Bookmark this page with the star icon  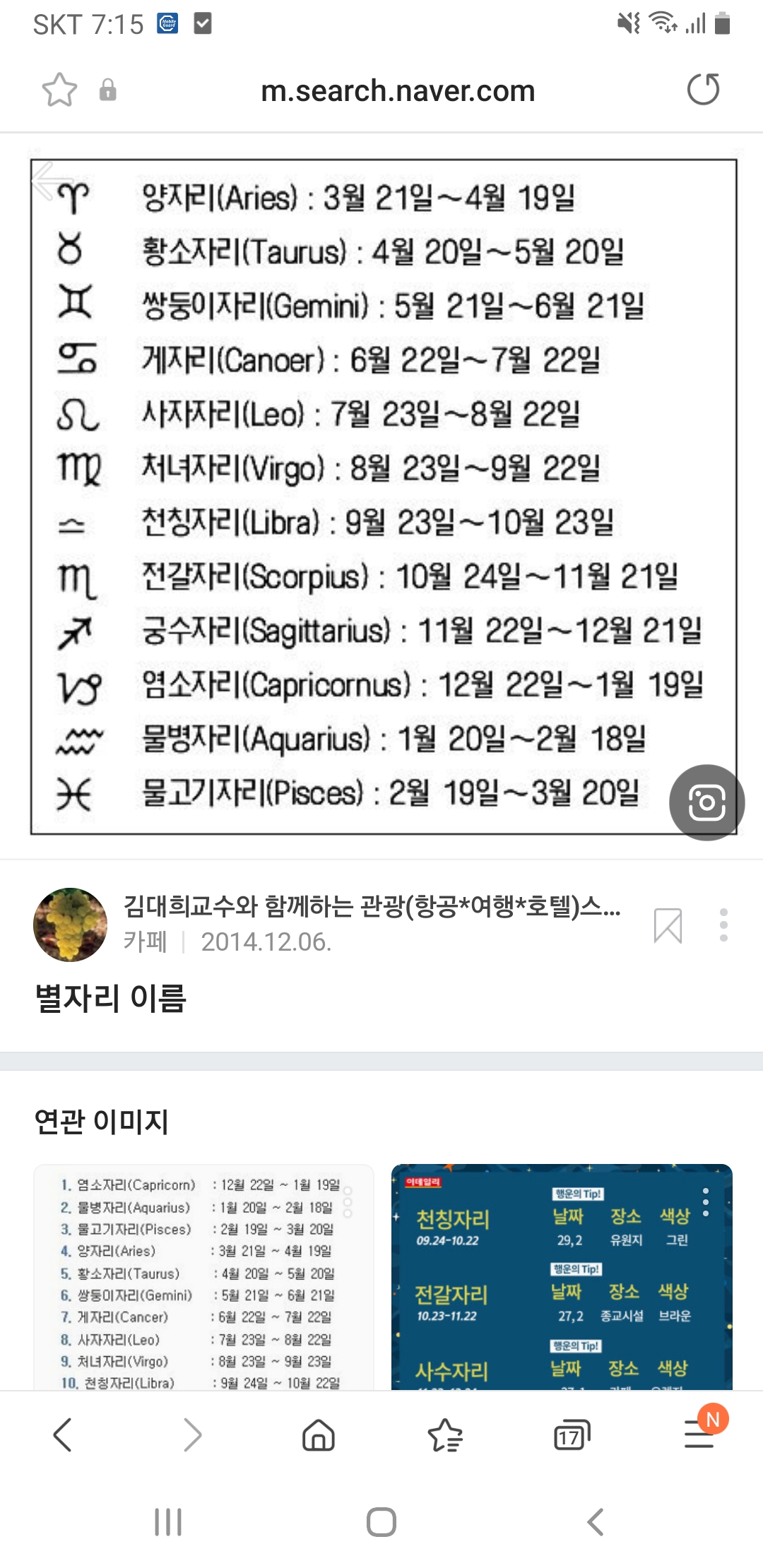click(x=59, y=90)
